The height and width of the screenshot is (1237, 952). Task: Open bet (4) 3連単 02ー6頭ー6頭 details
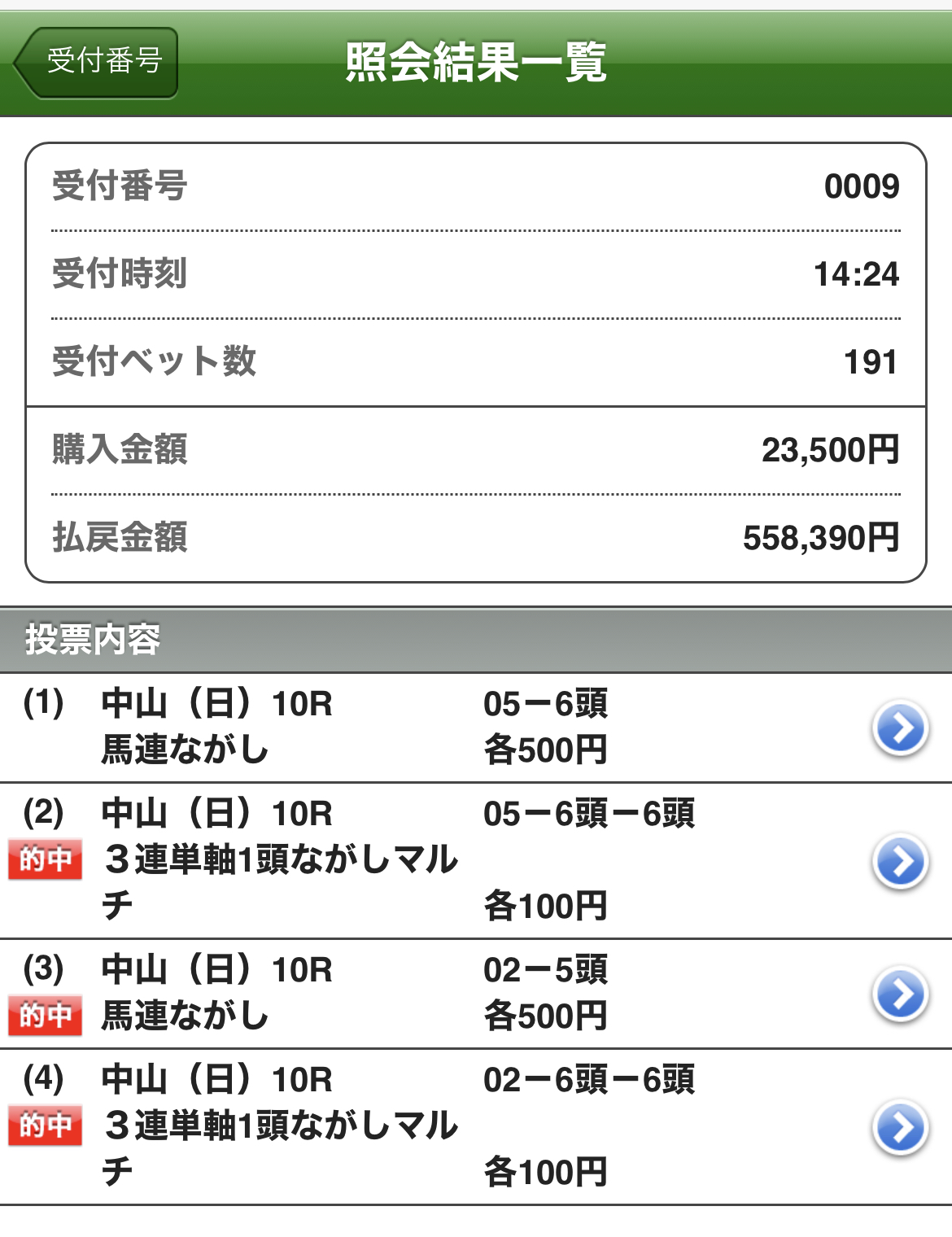[x=900, y=1127]
